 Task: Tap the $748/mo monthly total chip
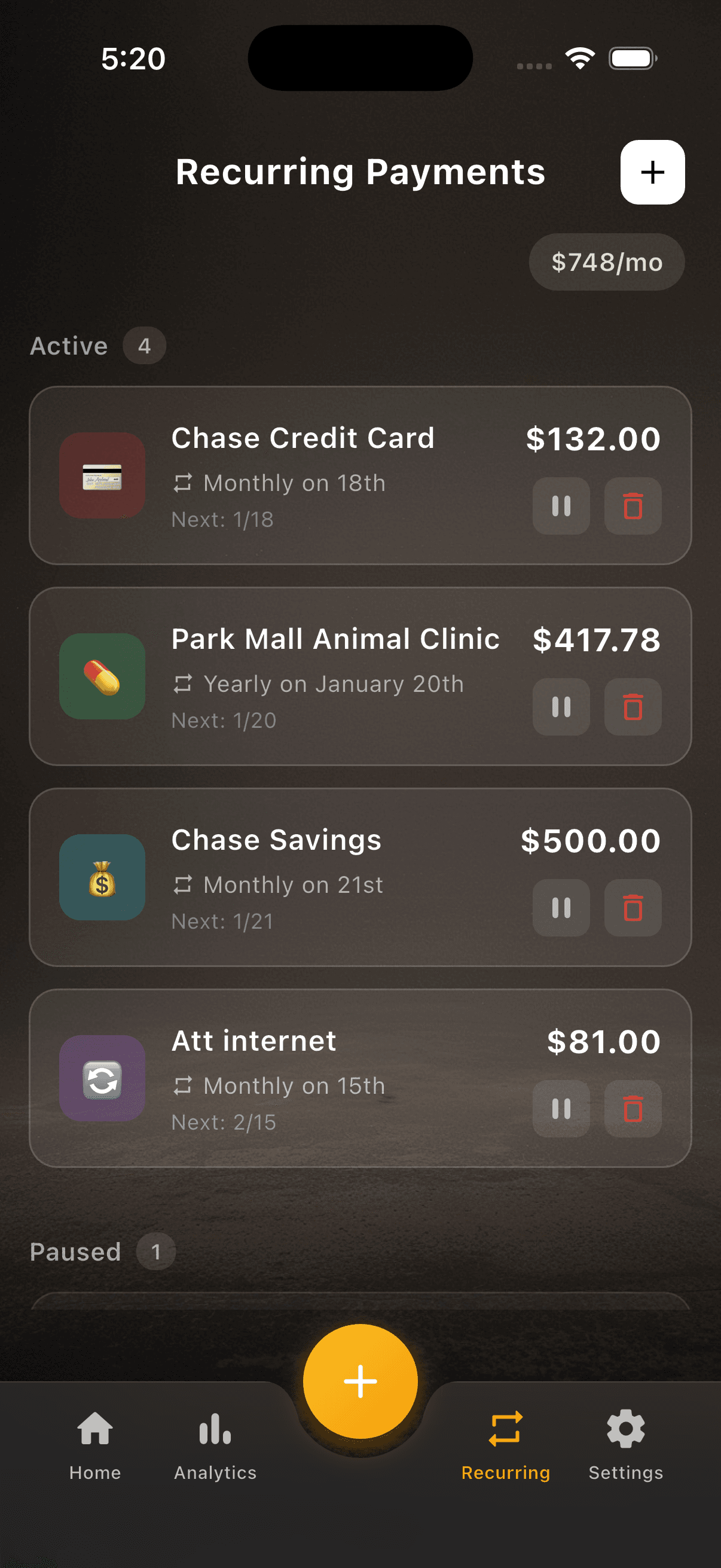(607, 262)
